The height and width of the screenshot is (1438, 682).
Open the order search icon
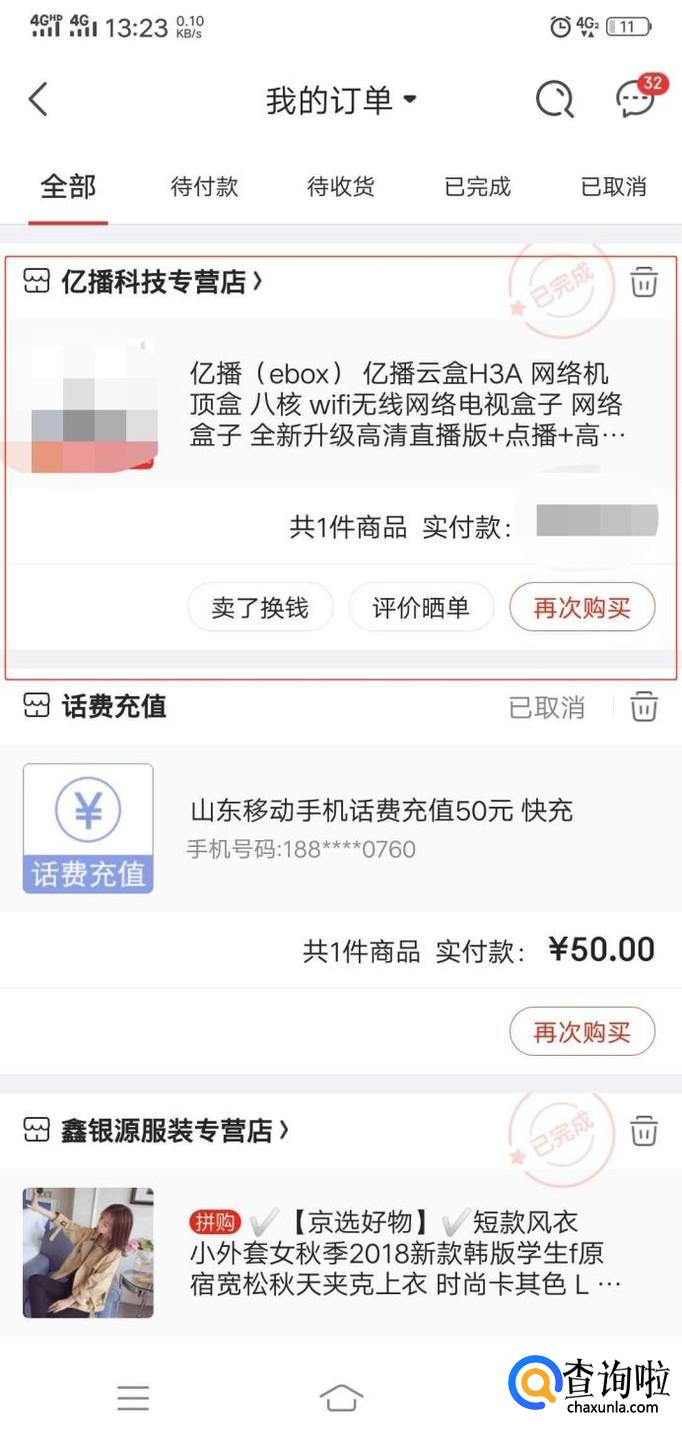click(x=554, y=100)
